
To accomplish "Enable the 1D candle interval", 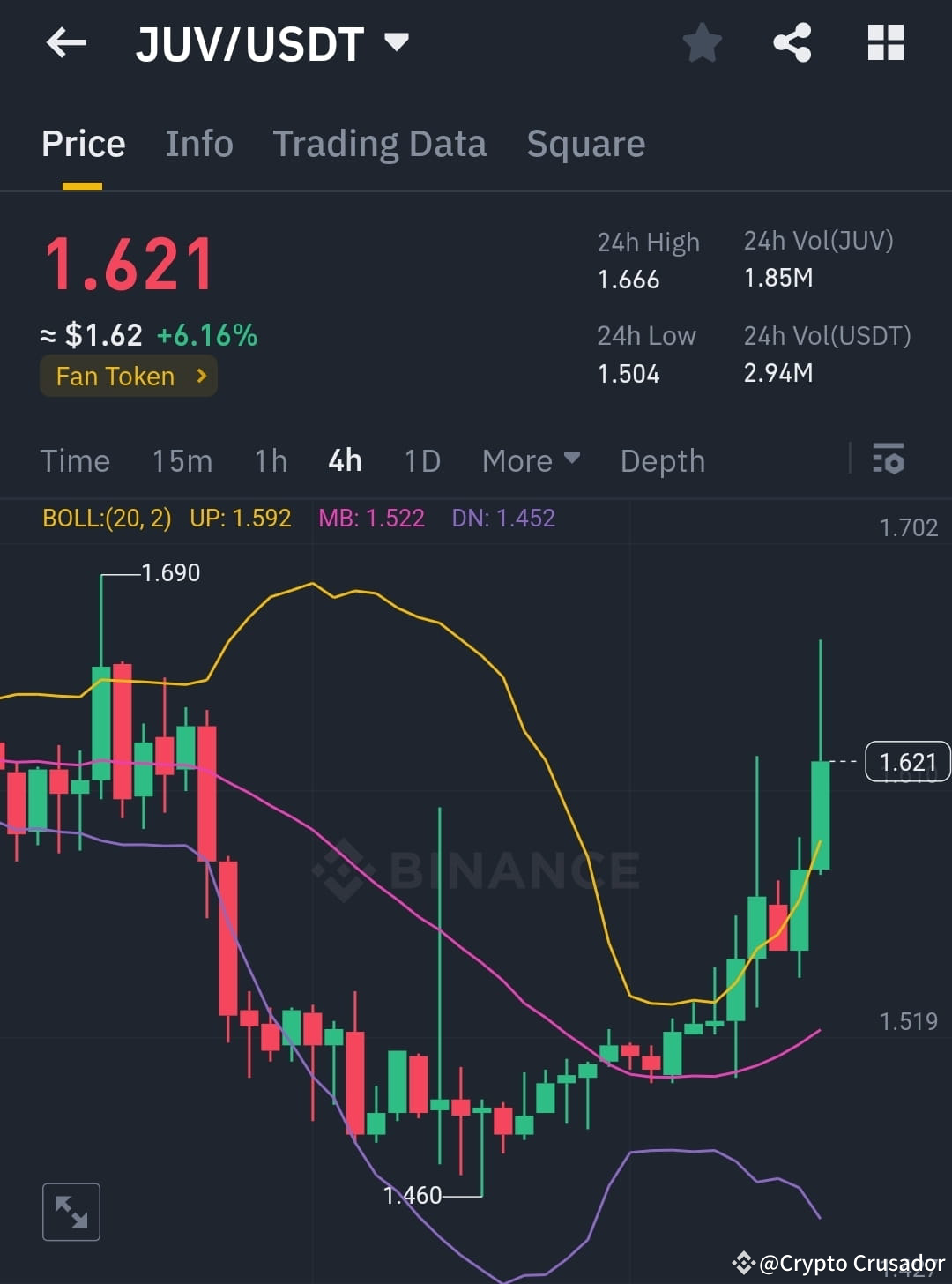I will 420,460.
